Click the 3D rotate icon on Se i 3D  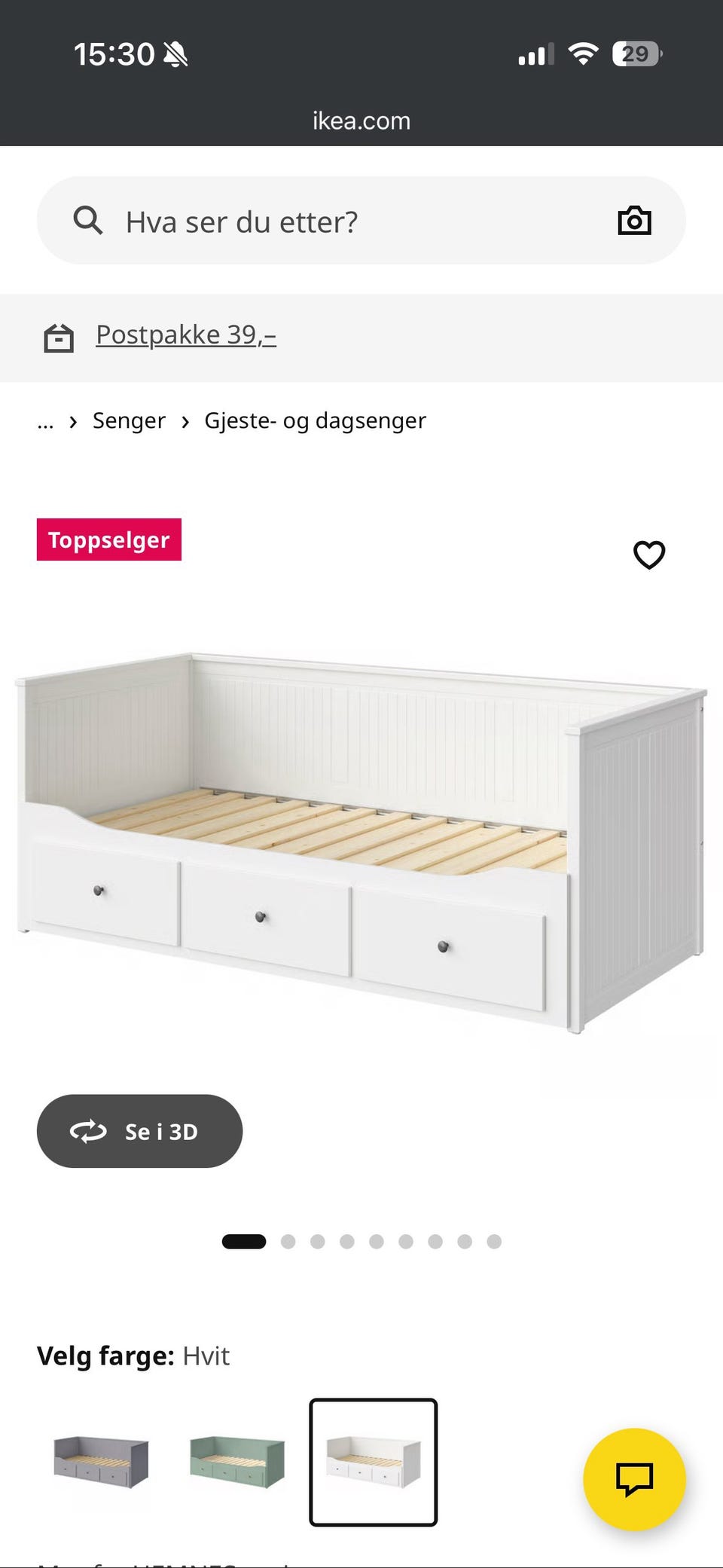[x=88, y=1131]
